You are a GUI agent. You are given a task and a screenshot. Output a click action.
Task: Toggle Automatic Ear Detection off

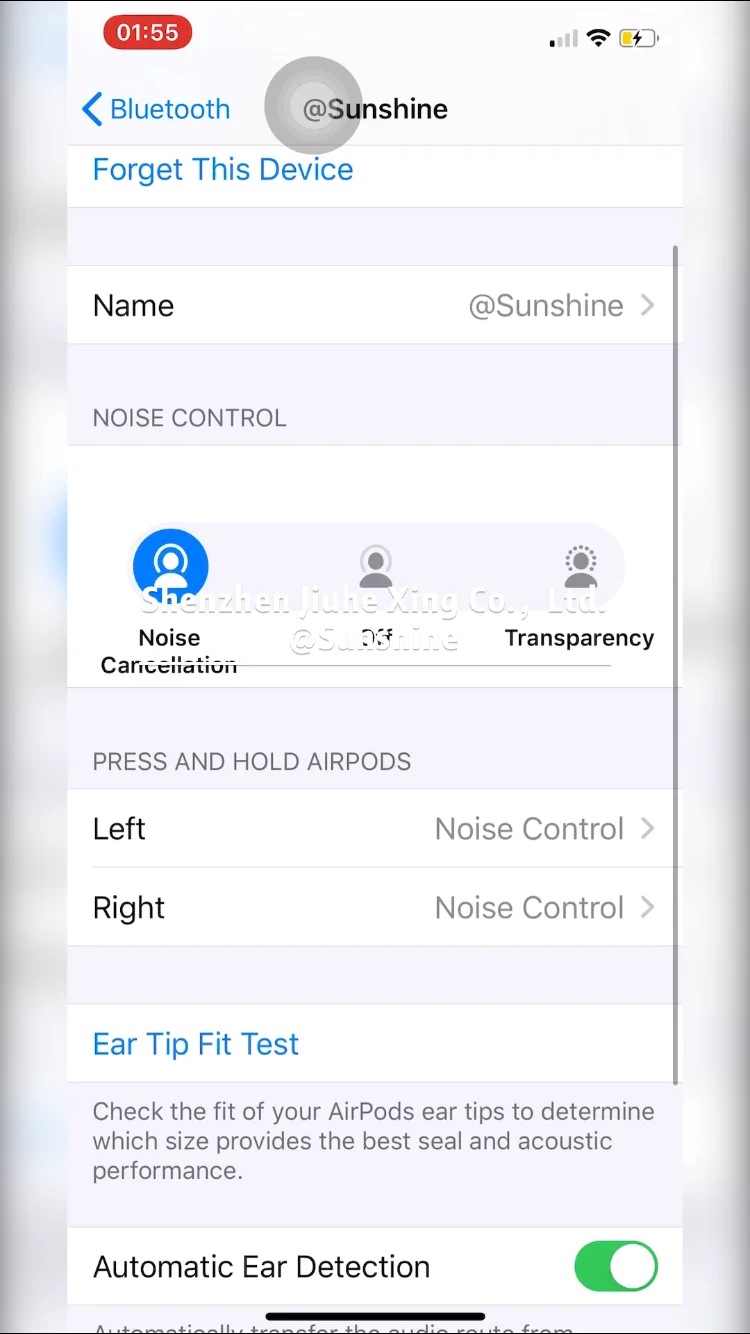[616, 1266]
